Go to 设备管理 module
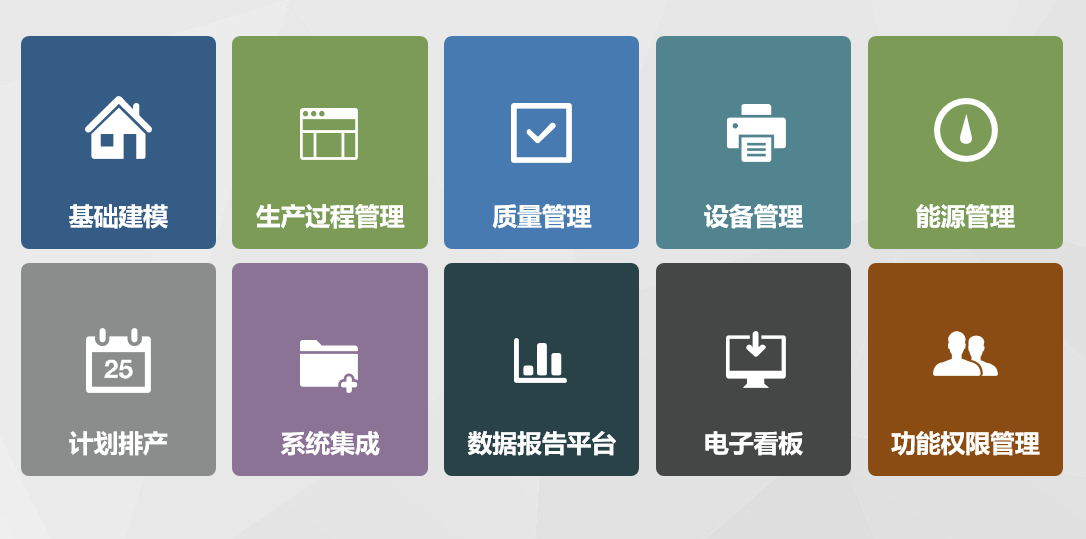 753,143
